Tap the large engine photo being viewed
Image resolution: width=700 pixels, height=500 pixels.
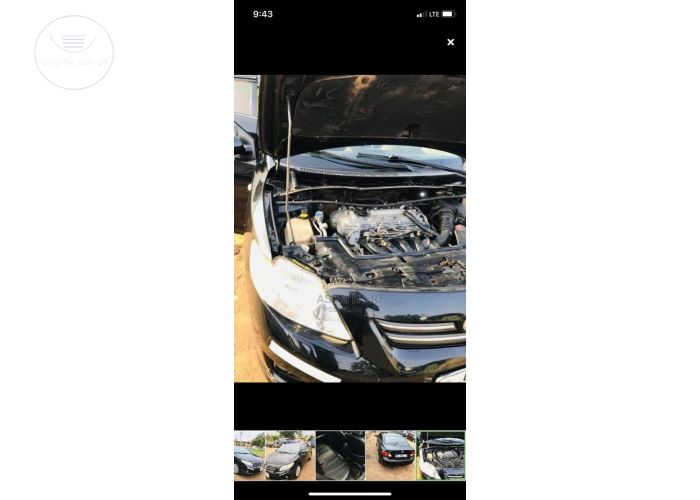coord(350,228)
